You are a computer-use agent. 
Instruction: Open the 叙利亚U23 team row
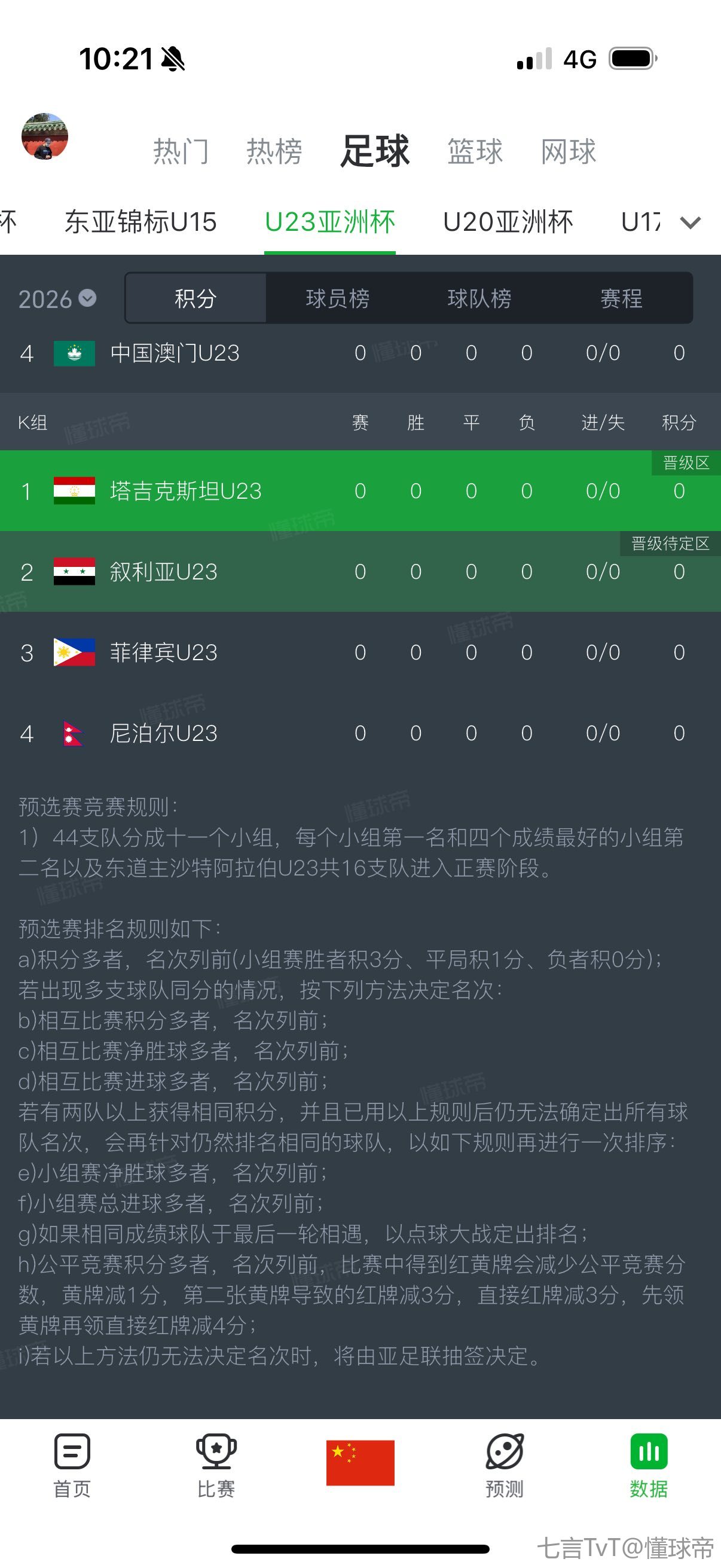163,572
